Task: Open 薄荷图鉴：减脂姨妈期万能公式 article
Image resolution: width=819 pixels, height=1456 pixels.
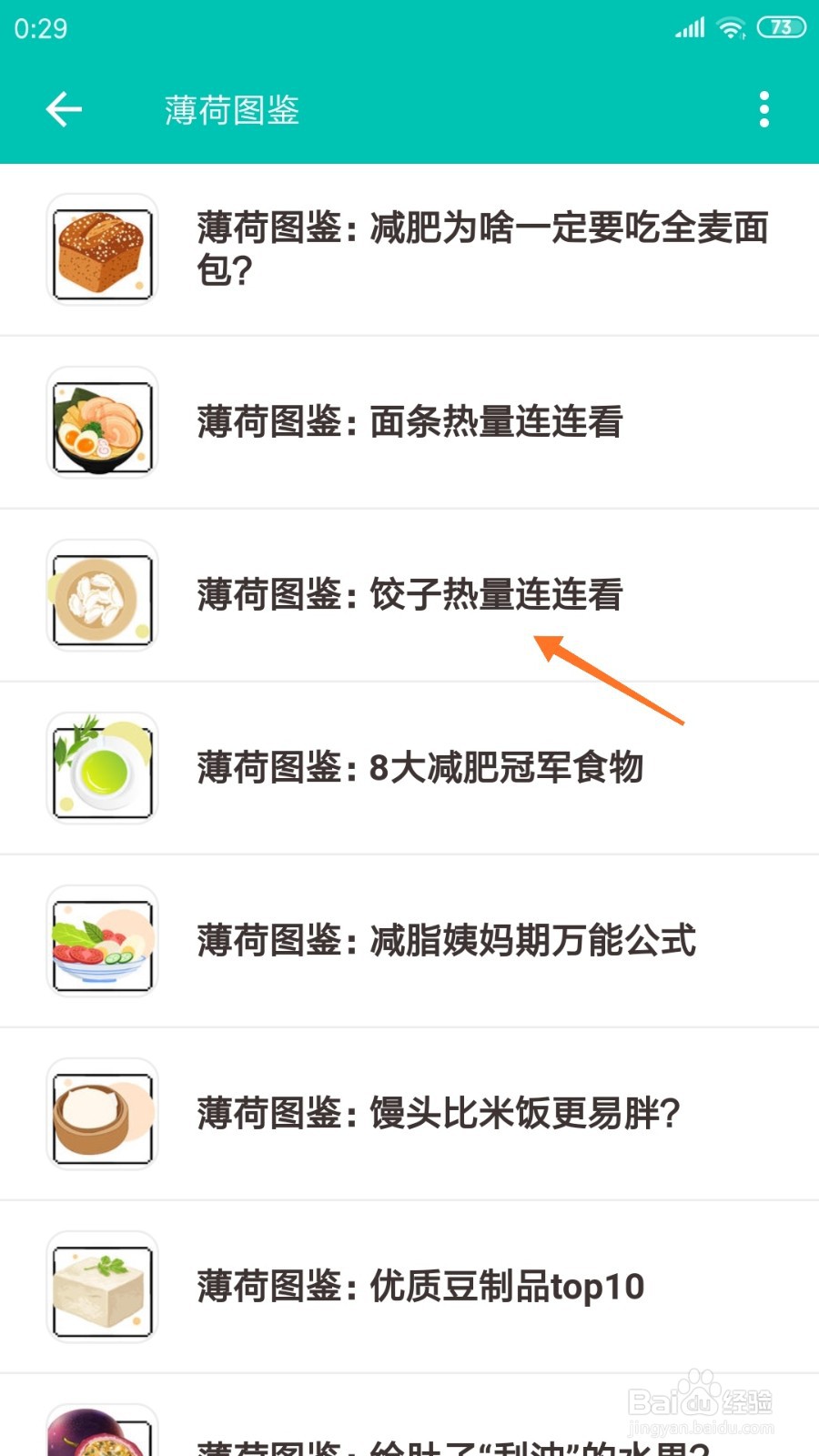Action: (446, 942)
